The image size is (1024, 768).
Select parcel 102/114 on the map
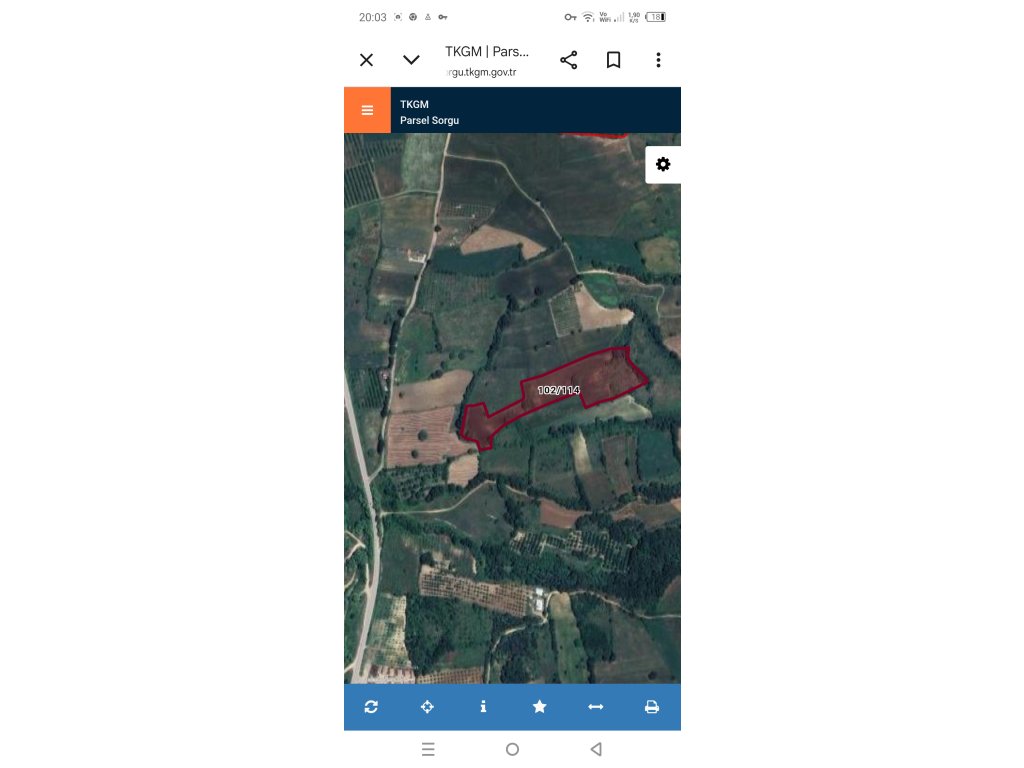point(558,391)
